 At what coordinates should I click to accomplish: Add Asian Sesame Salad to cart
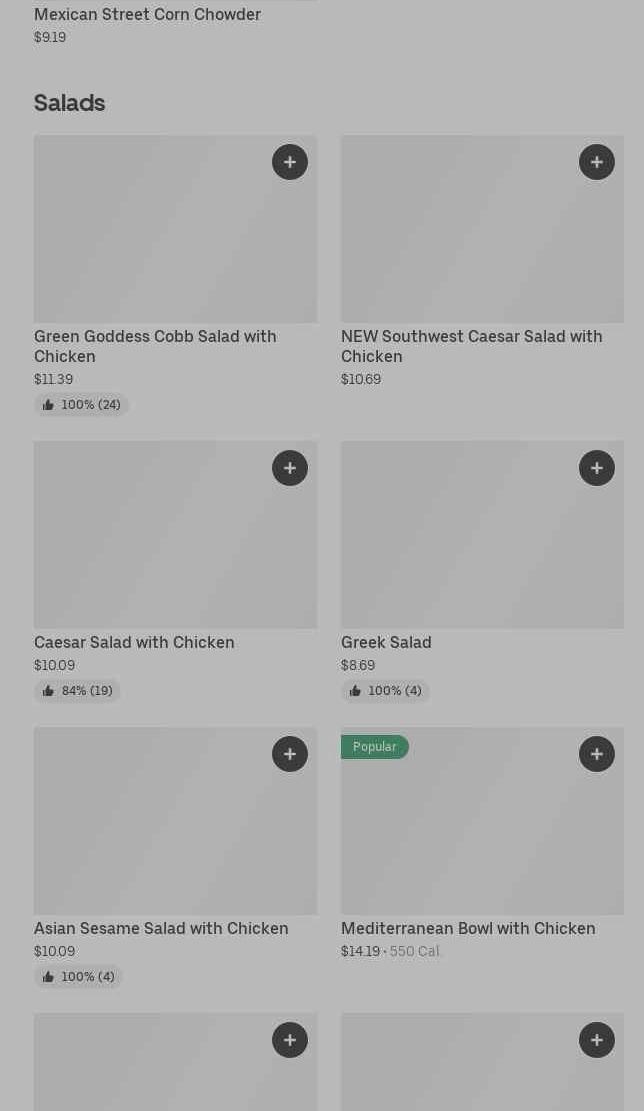click(290, 754)
